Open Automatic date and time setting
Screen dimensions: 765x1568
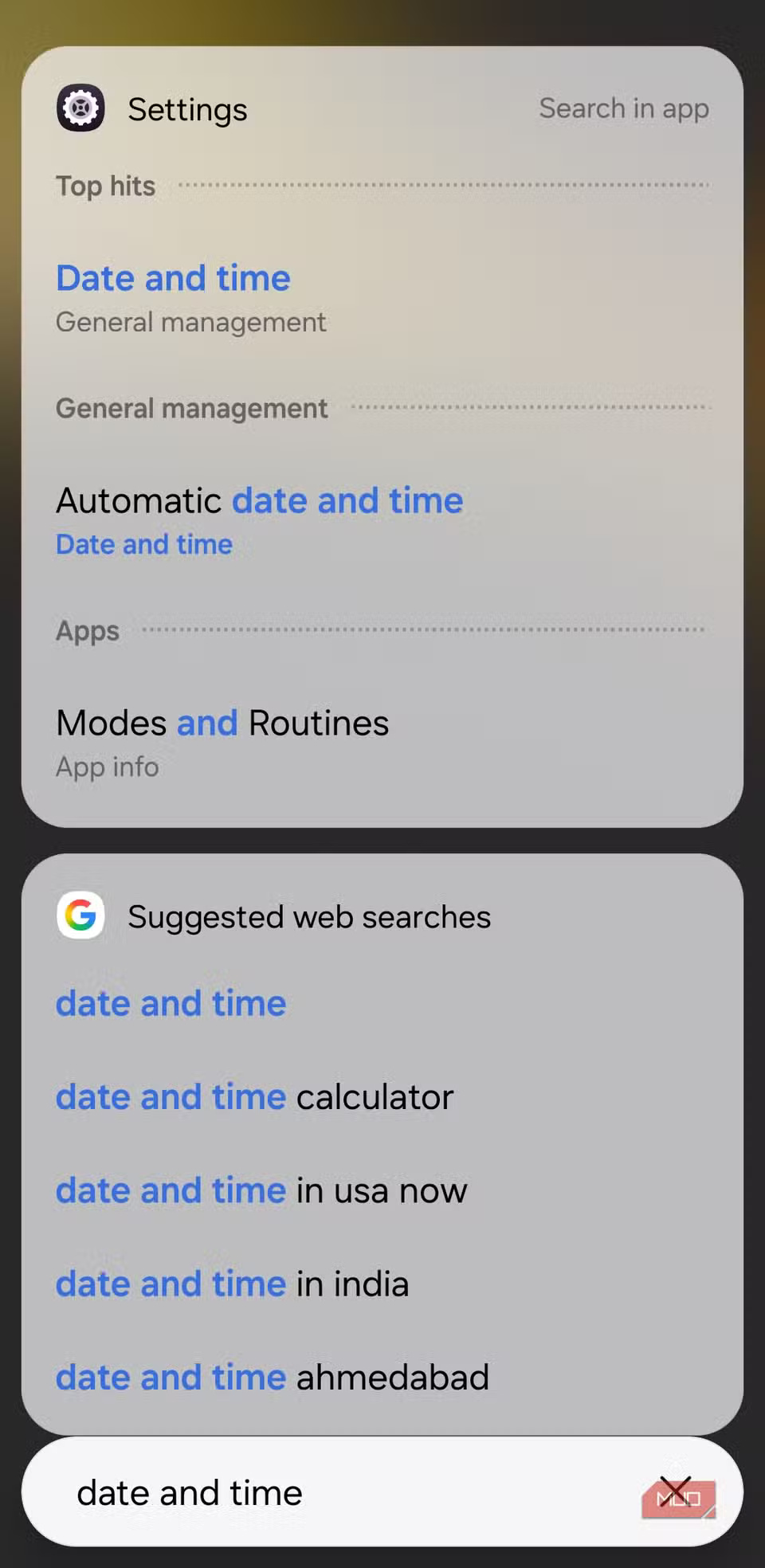(x=259, y=500)
